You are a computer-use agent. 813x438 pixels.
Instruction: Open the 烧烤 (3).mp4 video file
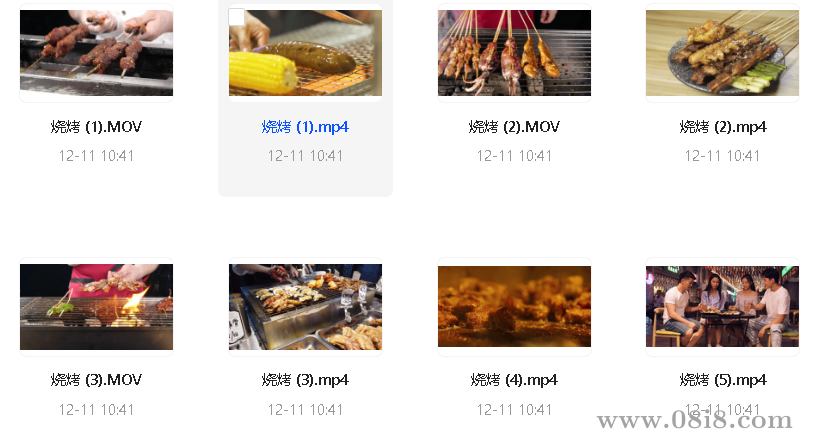pyautogui.click(x=305, y=307)
